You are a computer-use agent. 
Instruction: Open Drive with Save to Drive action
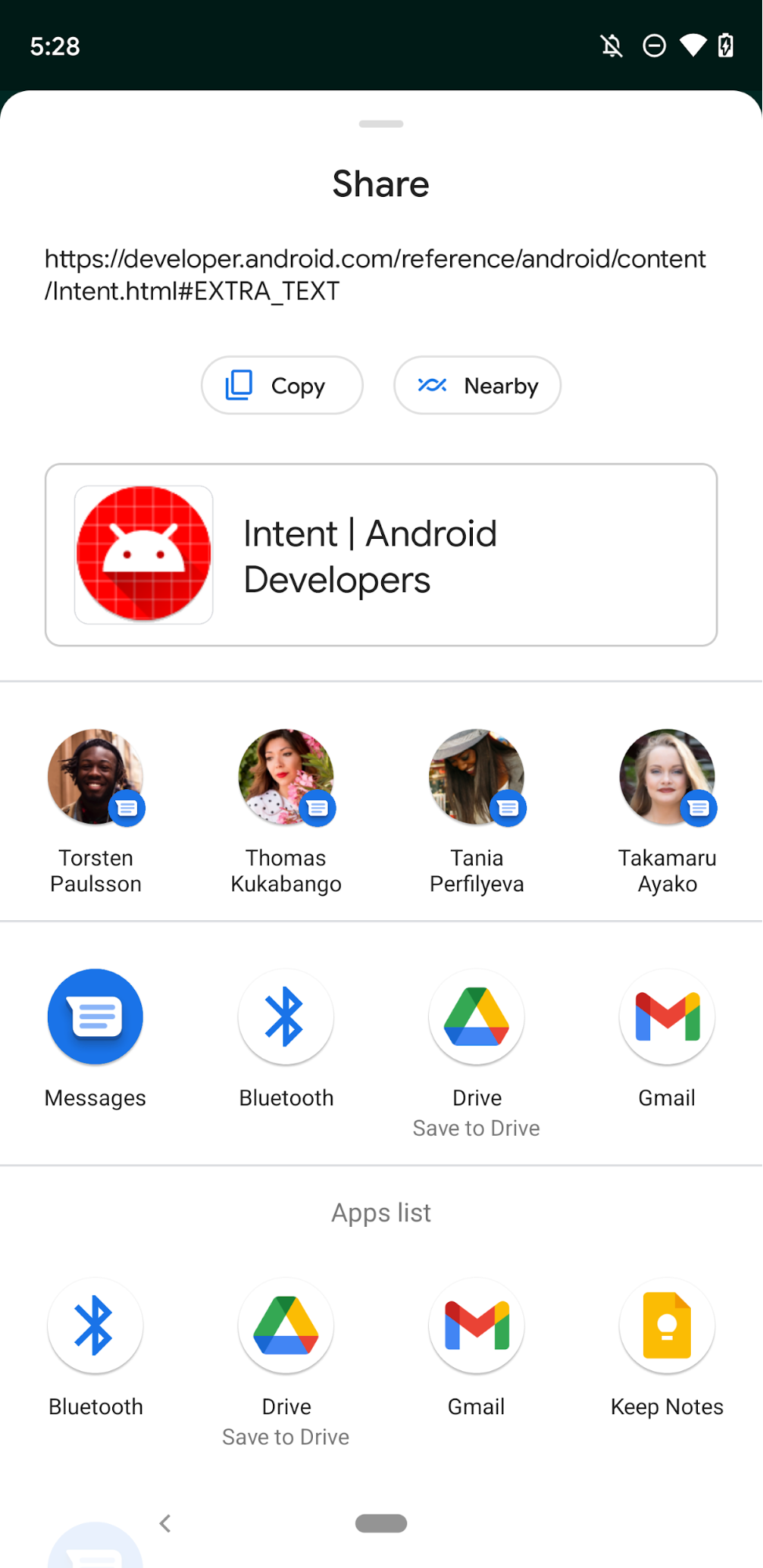click(x=476, y=1017)
